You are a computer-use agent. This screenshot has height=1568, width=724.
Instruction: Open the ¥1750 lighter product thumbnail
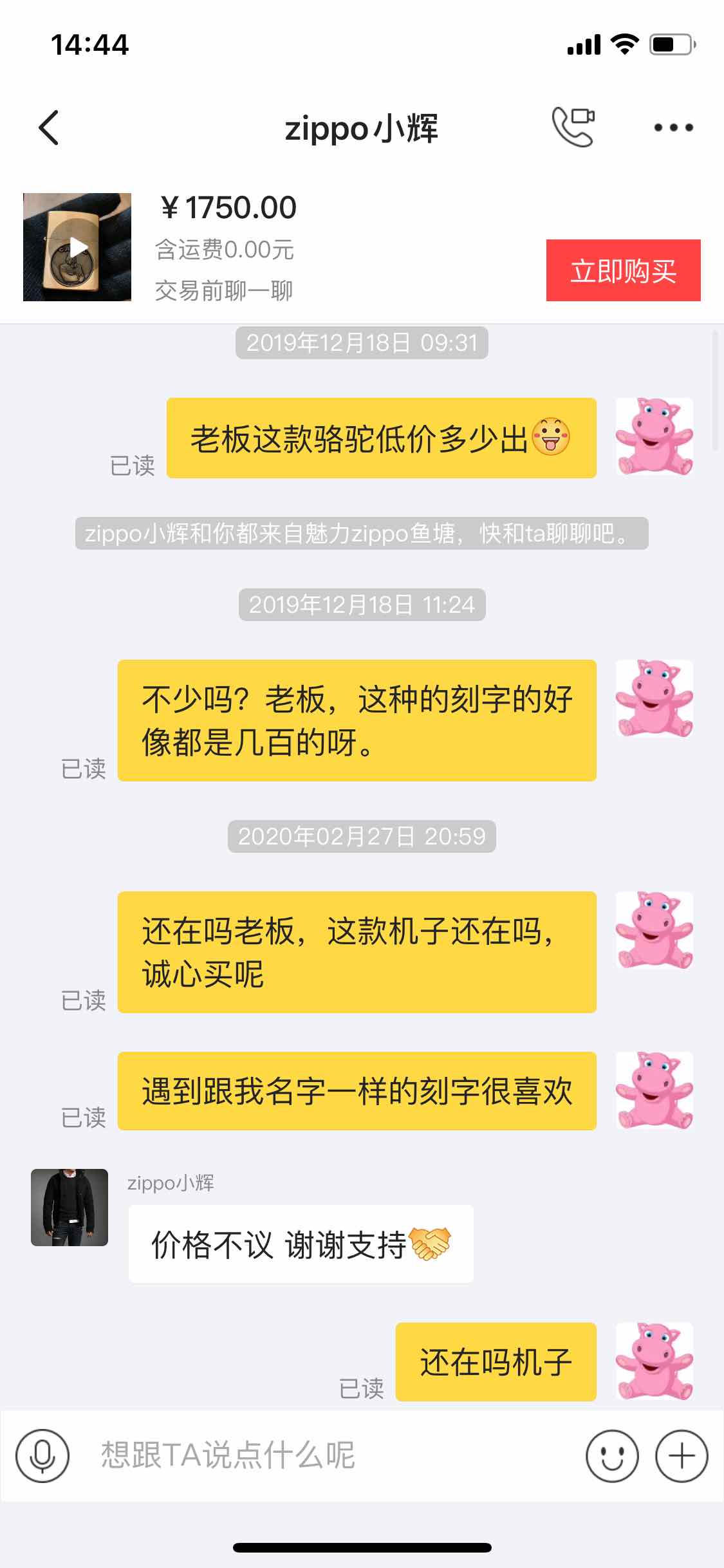77,247
